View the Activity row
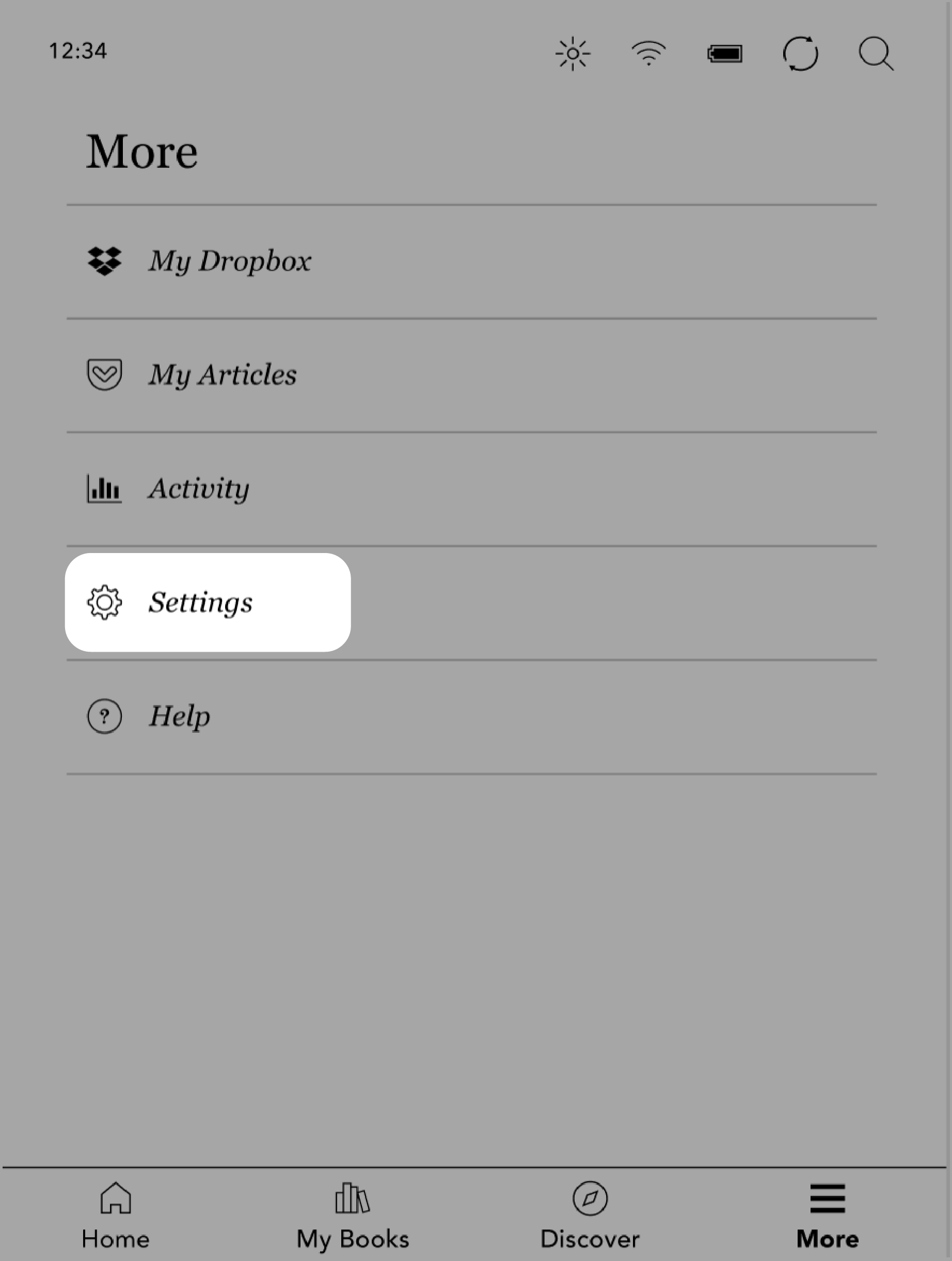The image size is (952, 1261). coord(198,488)
